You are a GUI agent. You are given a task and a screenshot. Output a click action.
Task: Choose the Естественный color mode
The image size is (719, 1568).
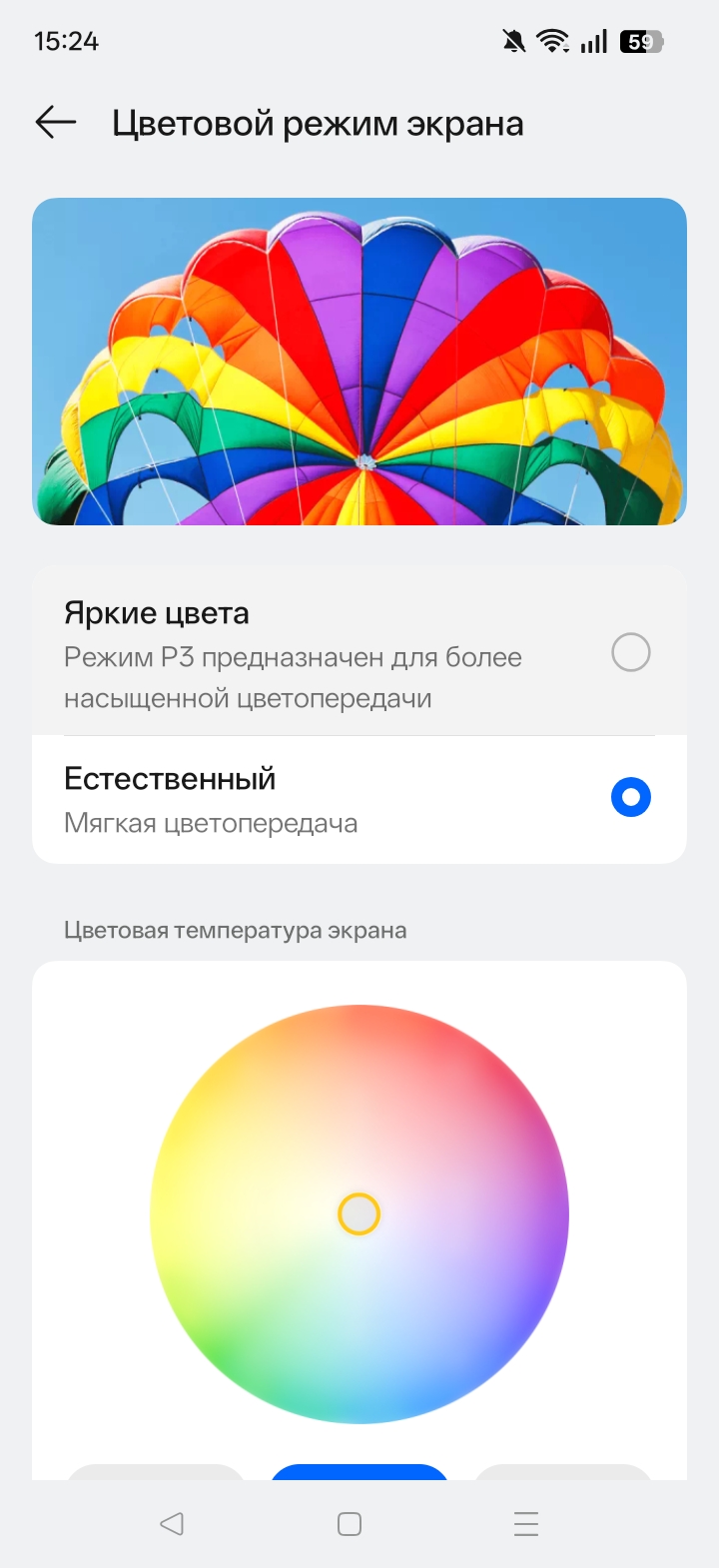630,798
